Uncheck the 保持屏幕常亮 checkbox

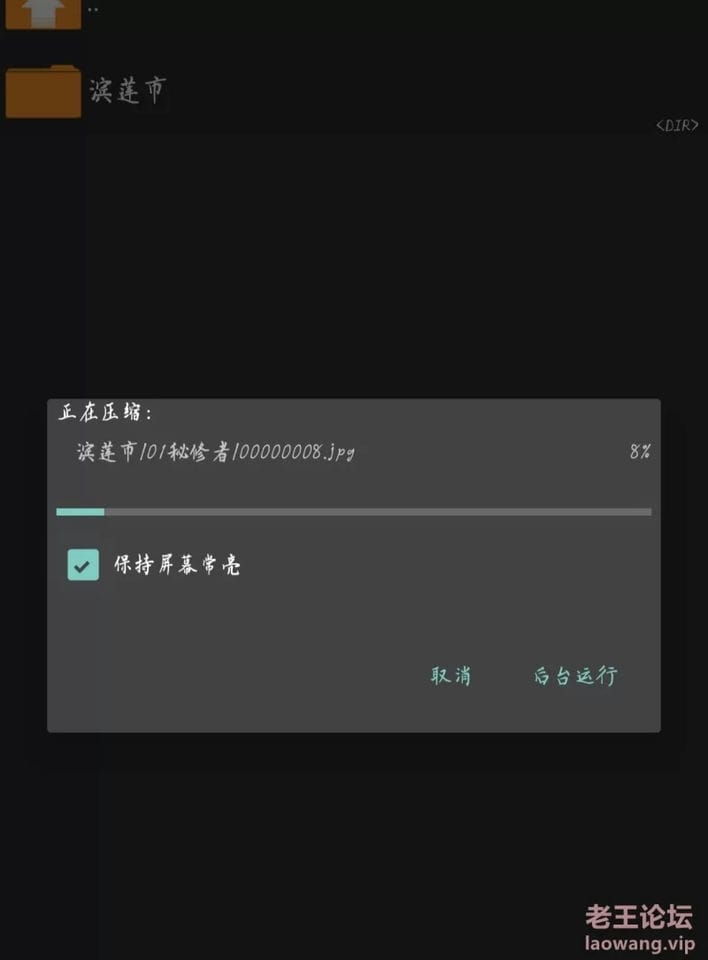[83, 565]
